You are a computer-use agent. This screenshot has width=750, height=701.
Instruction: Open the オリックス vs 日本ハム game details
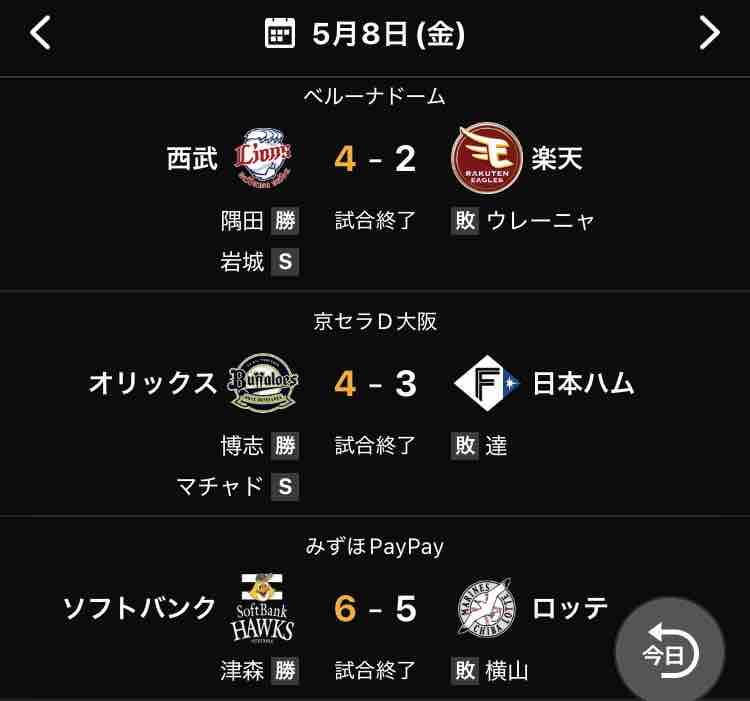point(375,403)
